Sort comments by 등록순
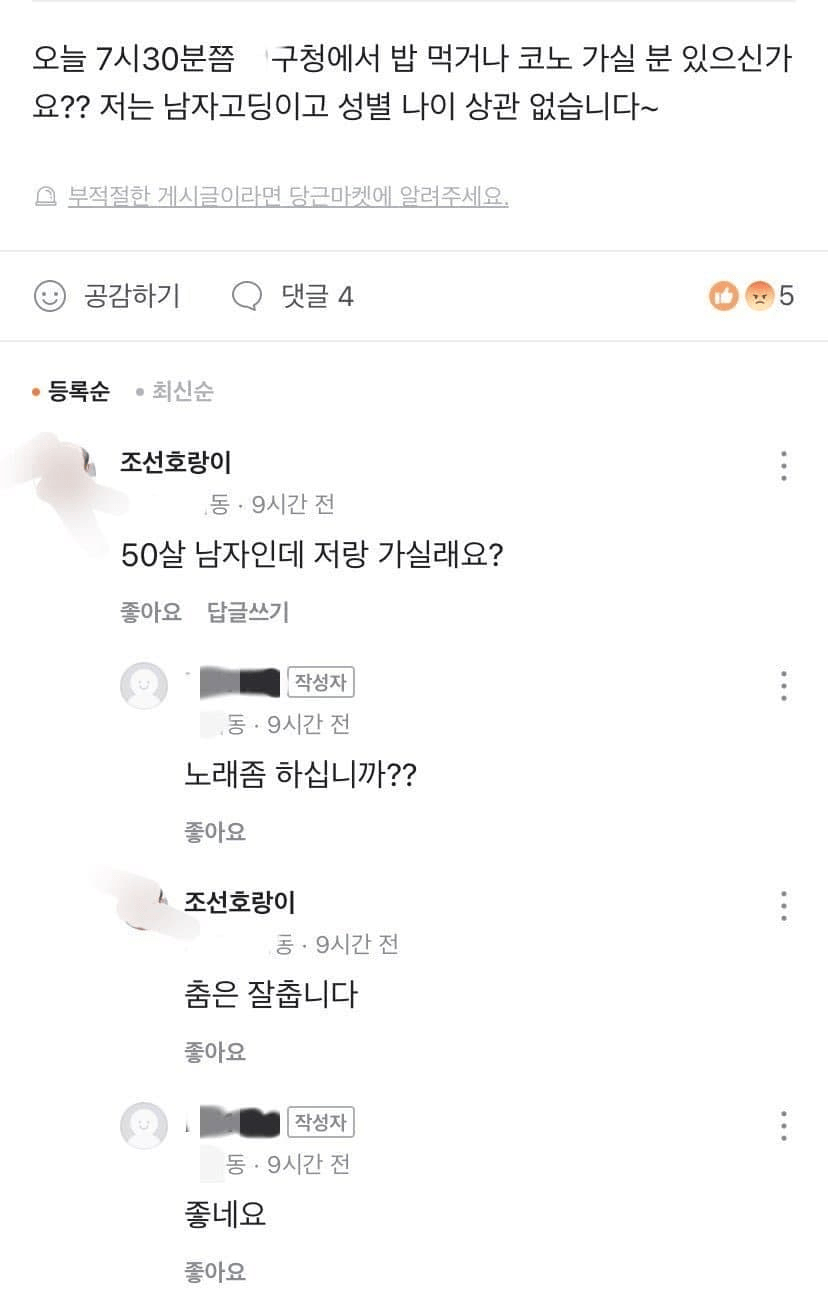 tap(77, 391)
